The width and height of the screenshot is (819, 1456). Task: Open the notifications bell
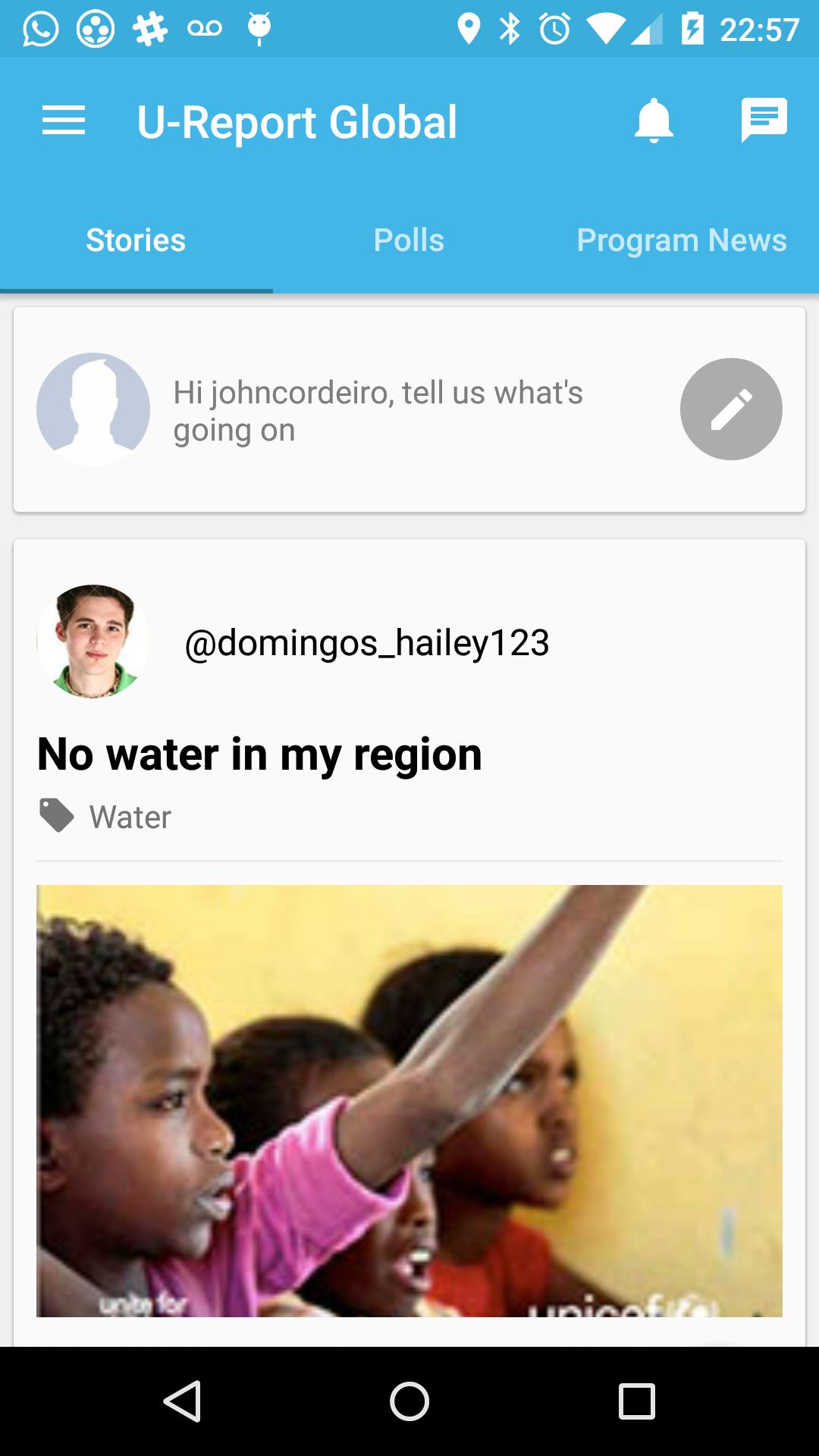point(654,121)
